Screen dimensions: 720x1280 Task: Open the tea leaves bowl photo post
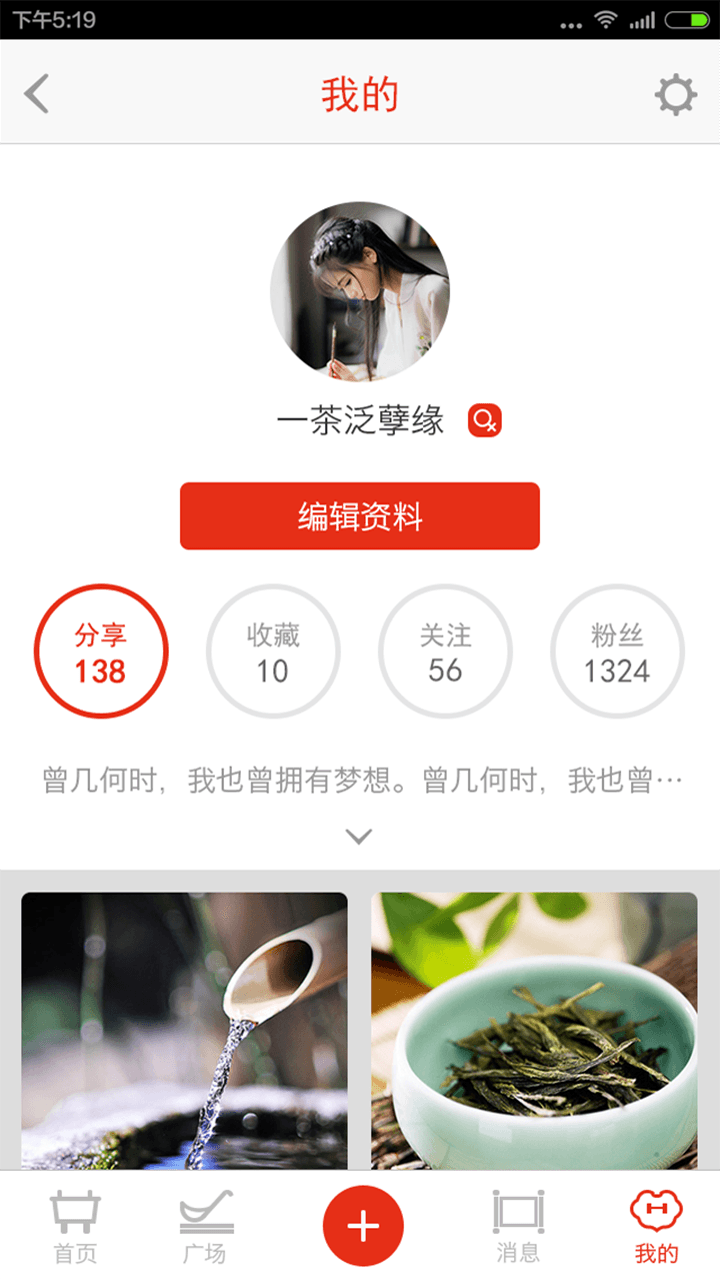[534, 1030]
